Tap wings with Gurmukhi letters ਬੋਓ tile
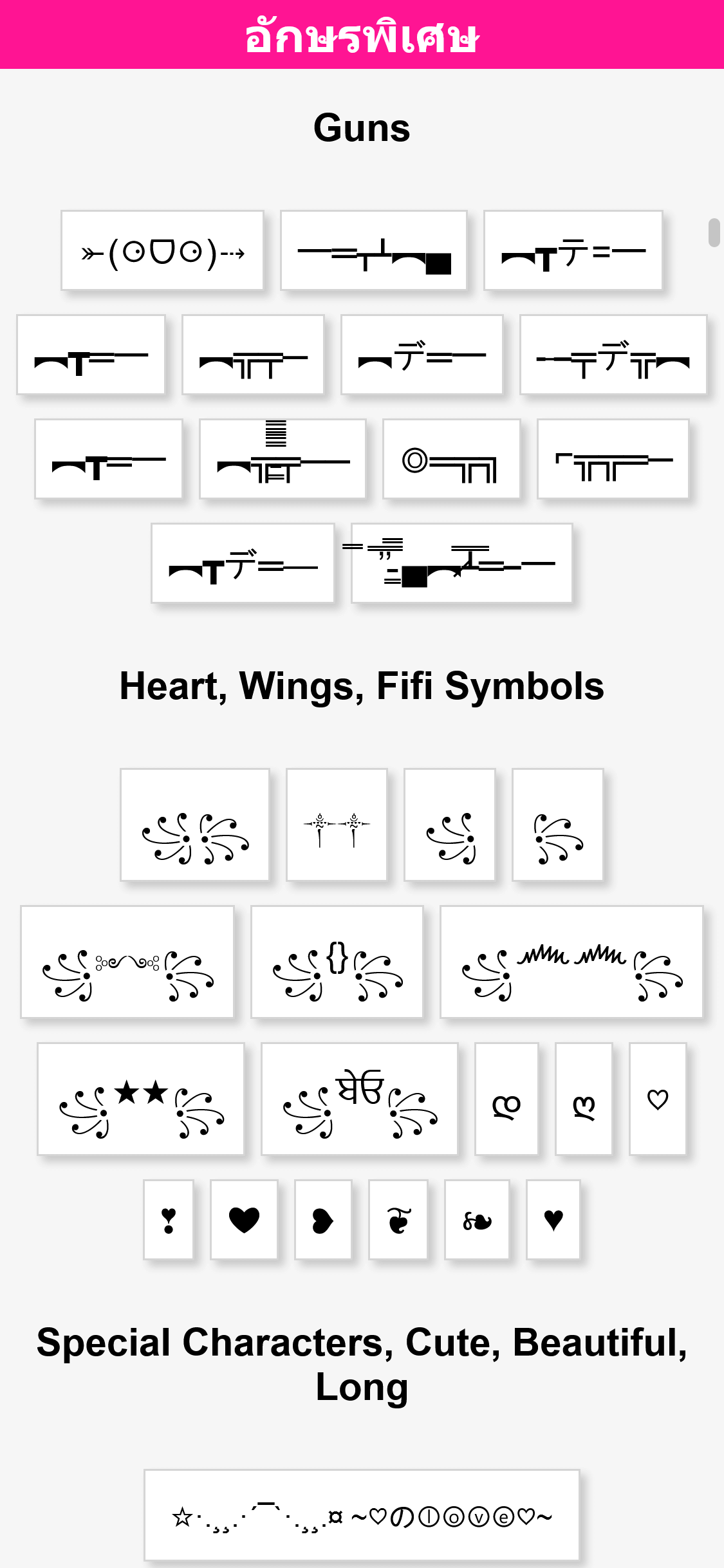 pos(360,1099)
